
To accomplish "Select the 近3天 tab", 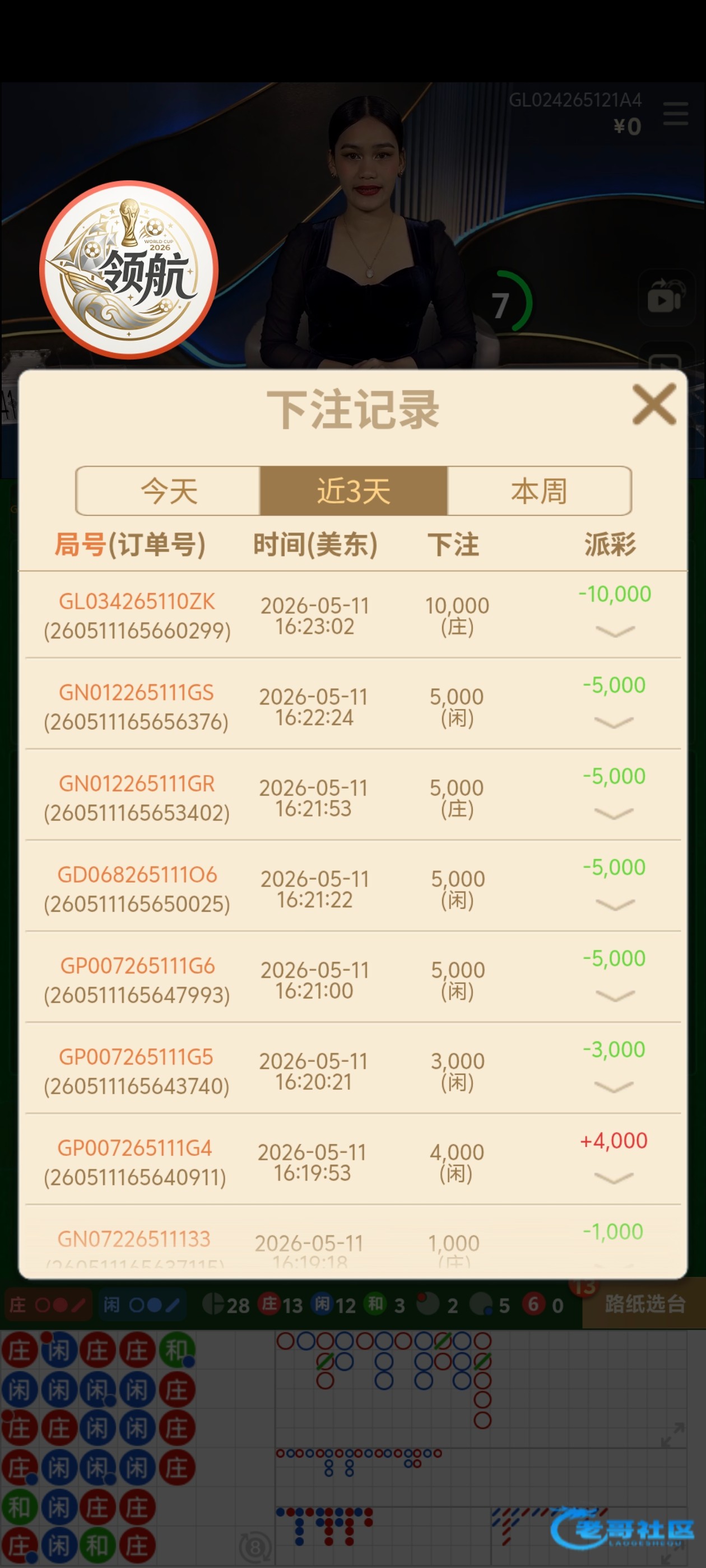I will (354, 491).
